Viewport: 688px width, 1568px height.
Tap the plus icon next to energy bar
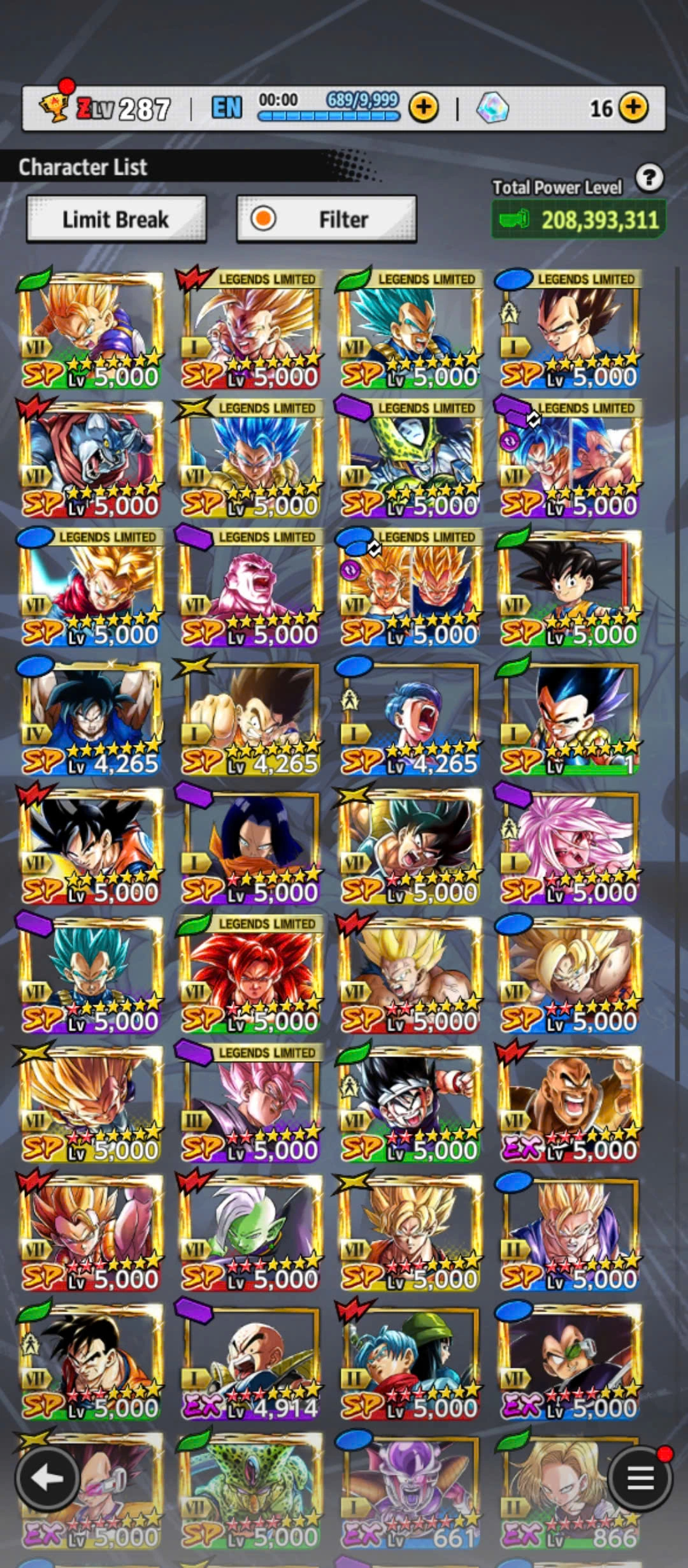pyautogui.click(x=424, y=108)
